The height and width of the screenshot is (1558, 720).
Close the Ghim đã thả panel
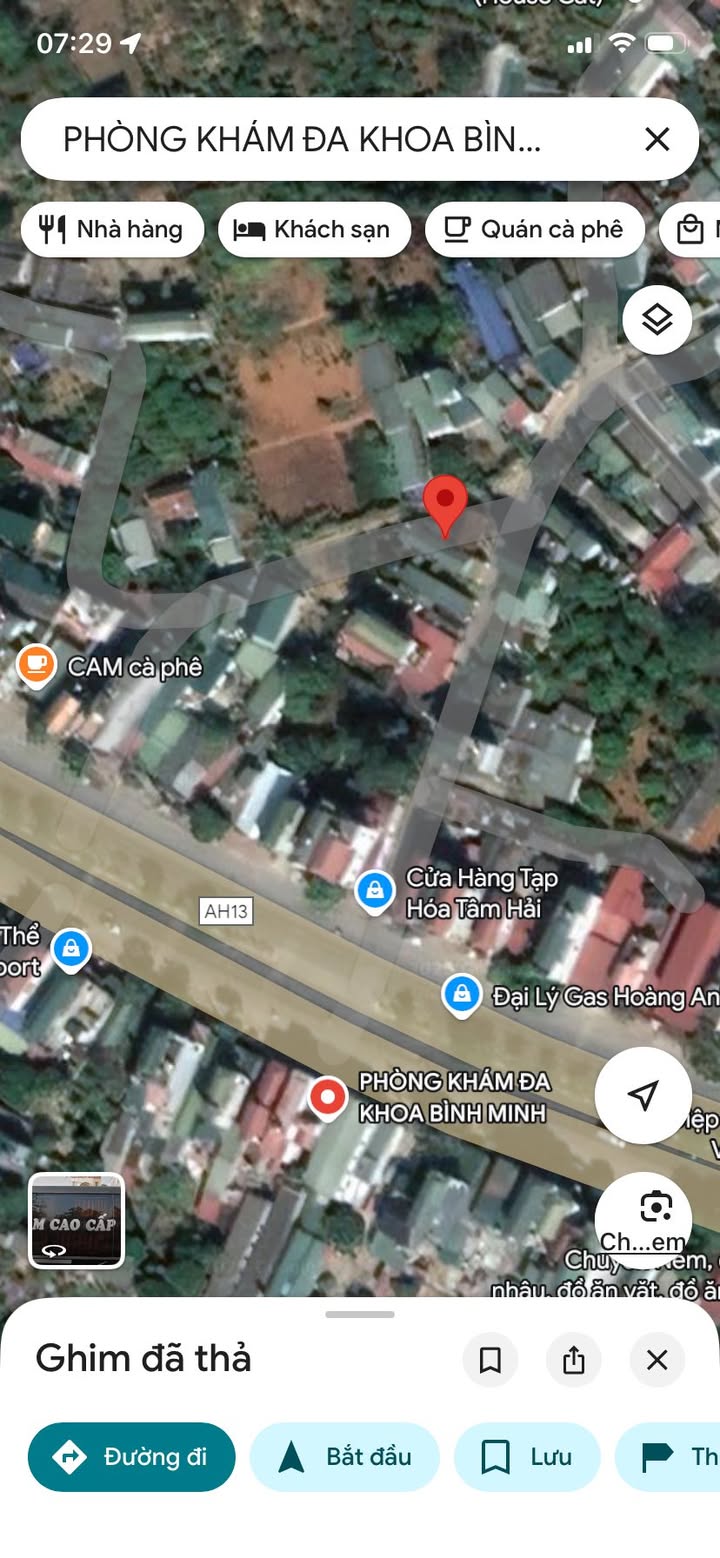click(x=657, y=1360)
